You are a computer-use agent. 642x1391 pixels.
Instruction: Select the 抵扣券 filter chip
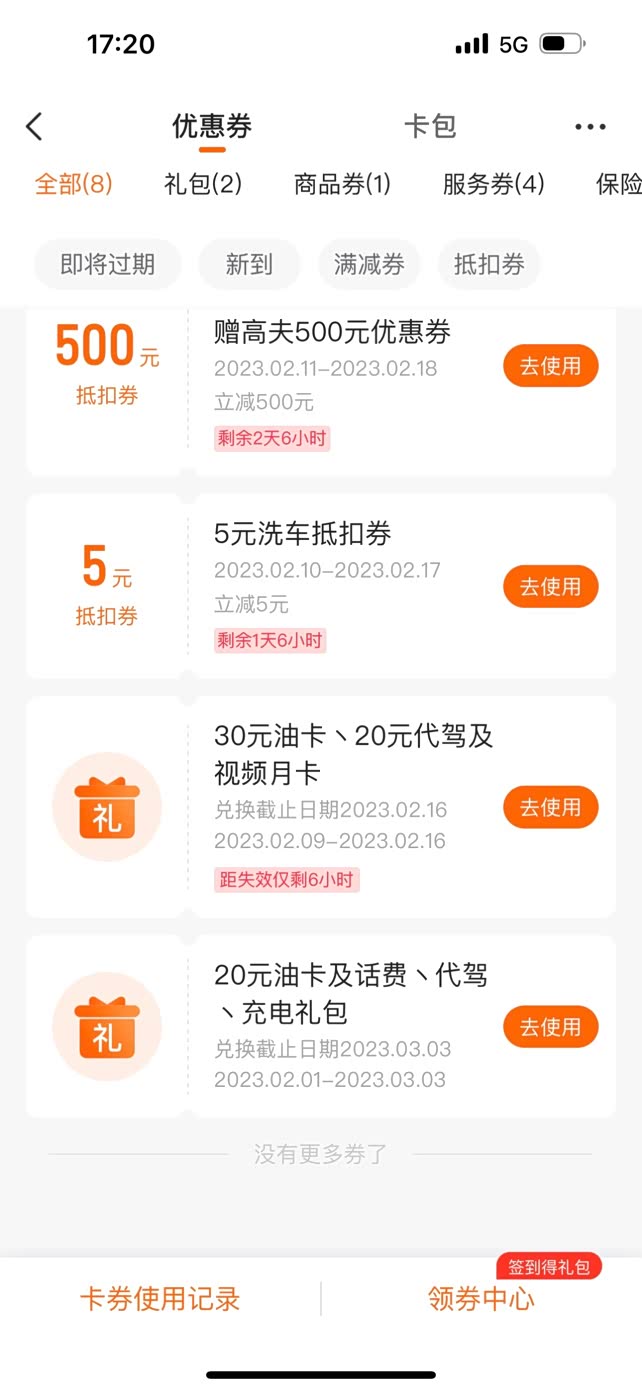click(489, 264)
